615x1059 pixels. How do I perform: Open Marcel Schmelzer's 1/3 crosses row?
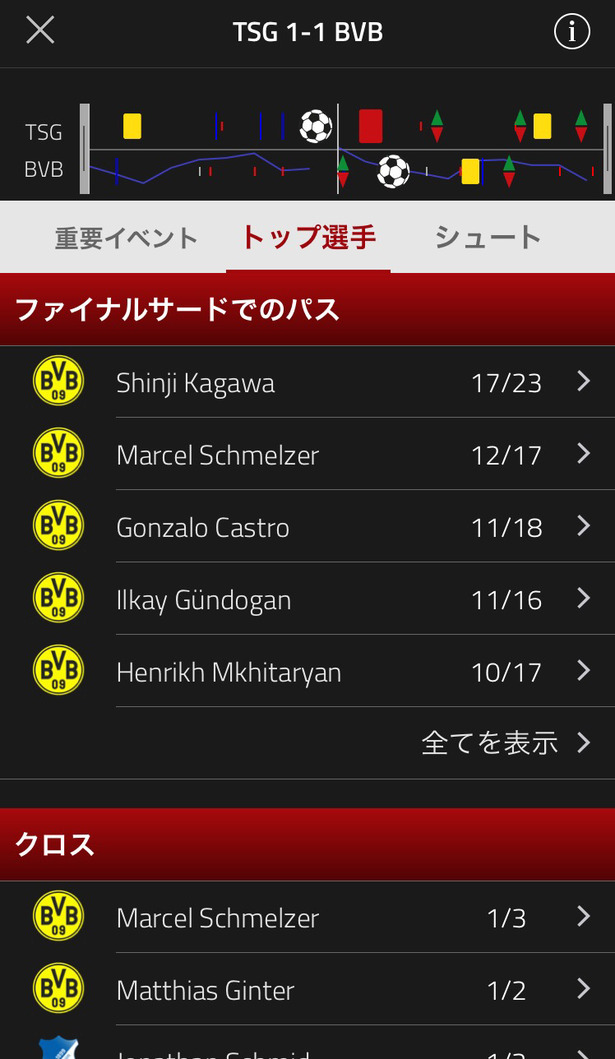(x=307, y=917)
